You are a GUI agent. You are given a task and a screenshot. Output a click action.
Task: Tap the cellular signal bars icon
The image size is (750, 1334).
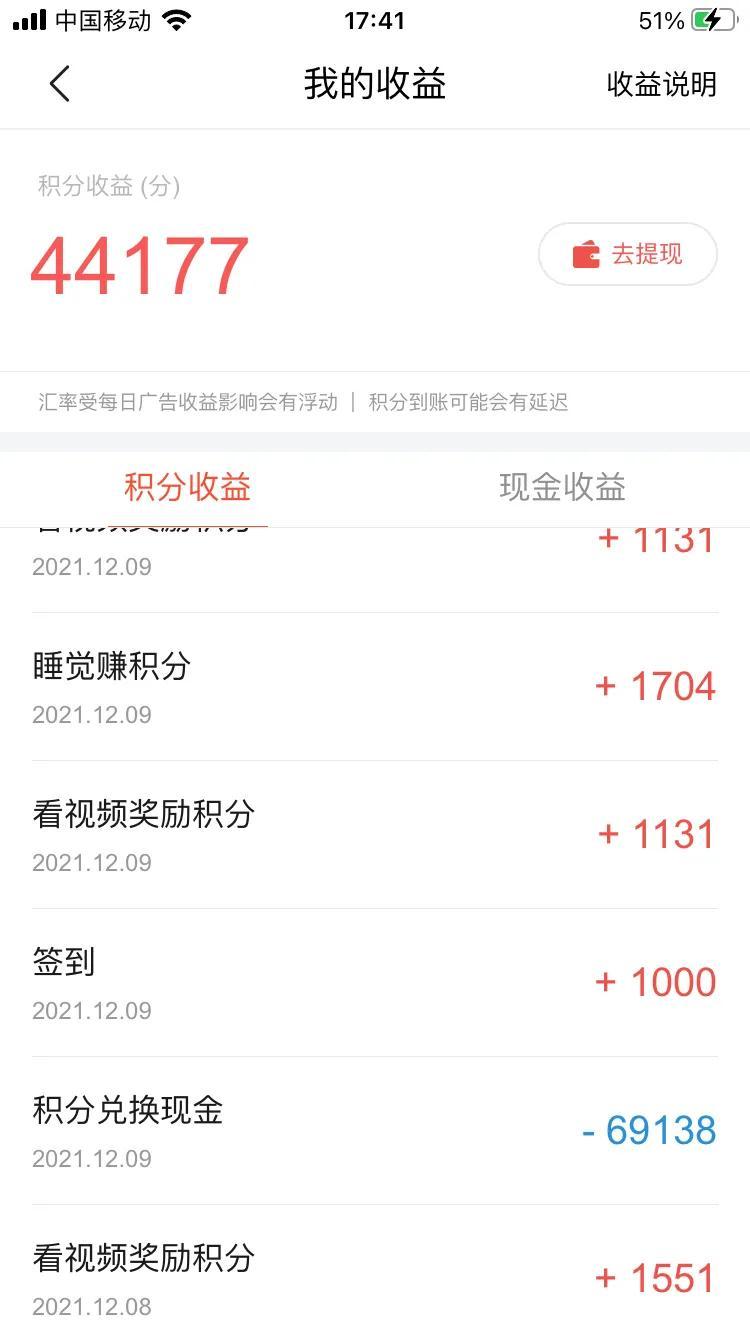(x=28, y=18)
